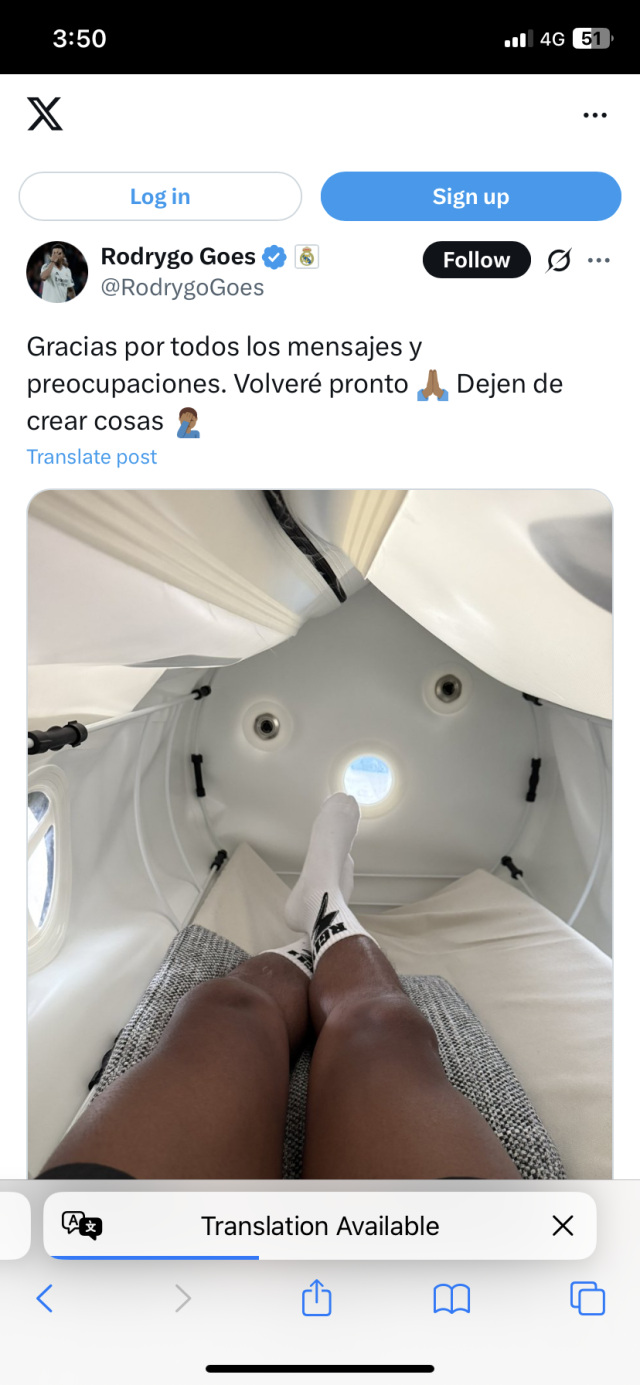
Task: Open Safari bookmarks
Action: 452,1298
